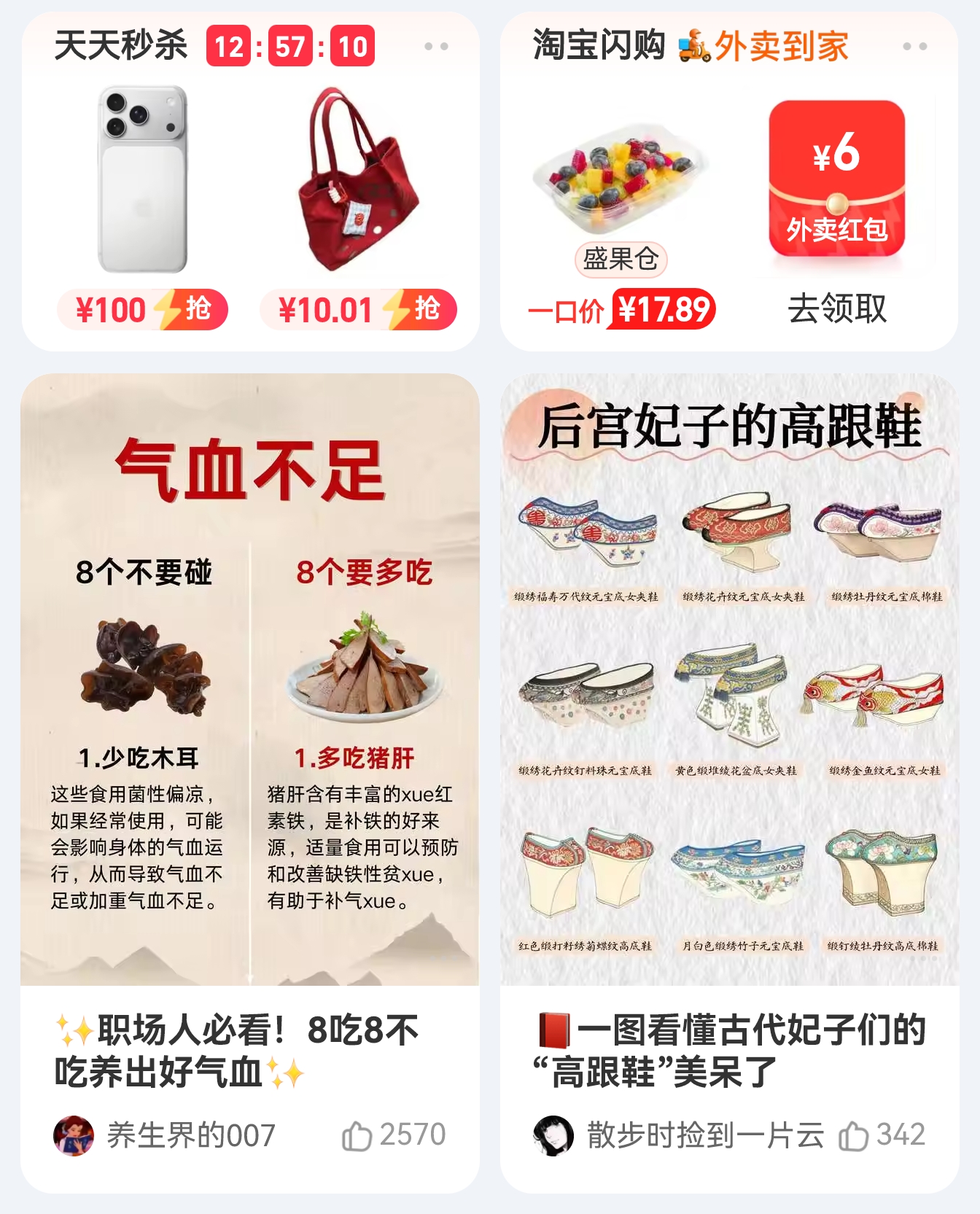Tap the lightning icon on the ¥10.01 deal
This screenshot has height=1214, width=980.
point(397,309)
